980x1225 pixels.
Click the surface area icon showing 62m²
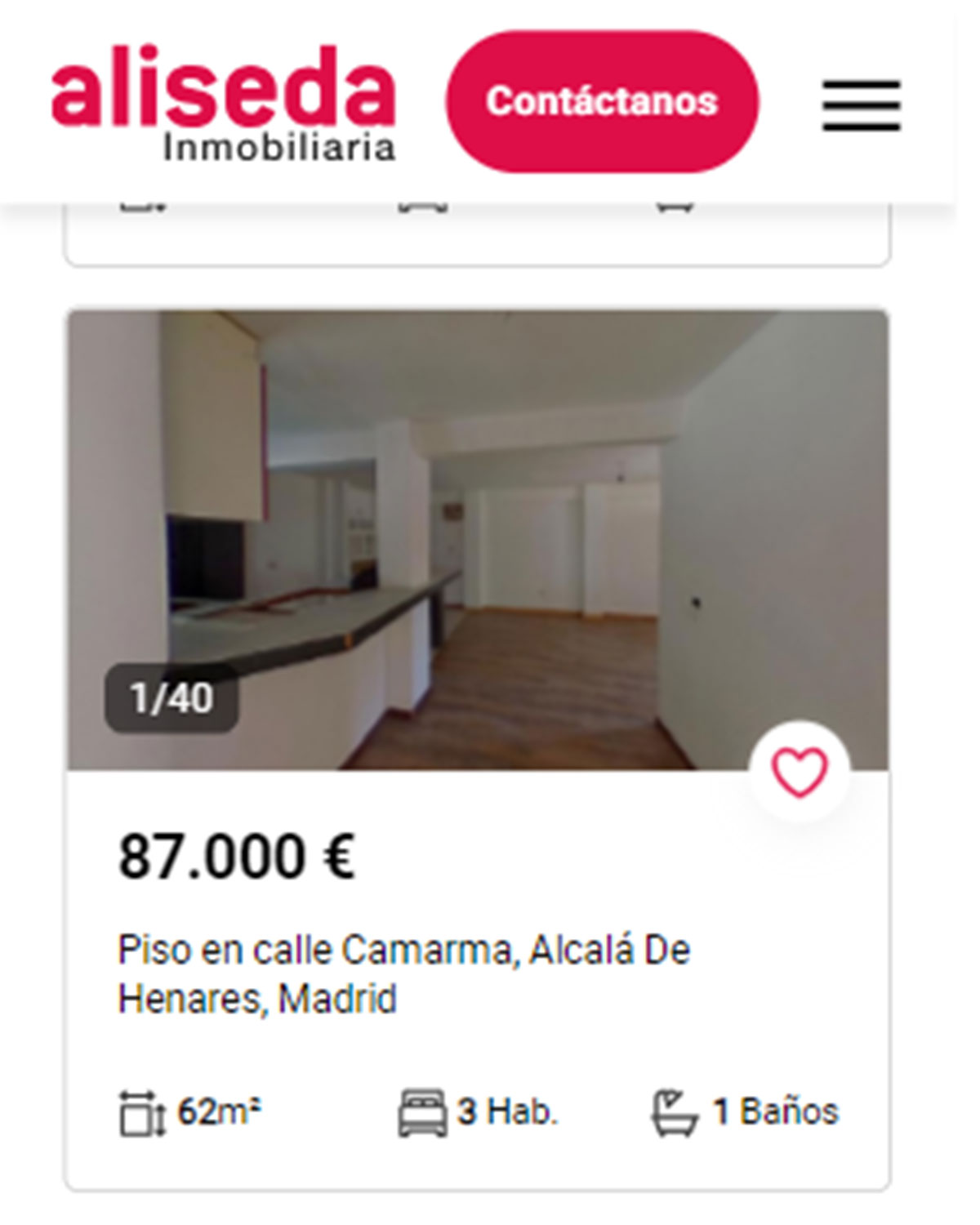coord(140,1111)
